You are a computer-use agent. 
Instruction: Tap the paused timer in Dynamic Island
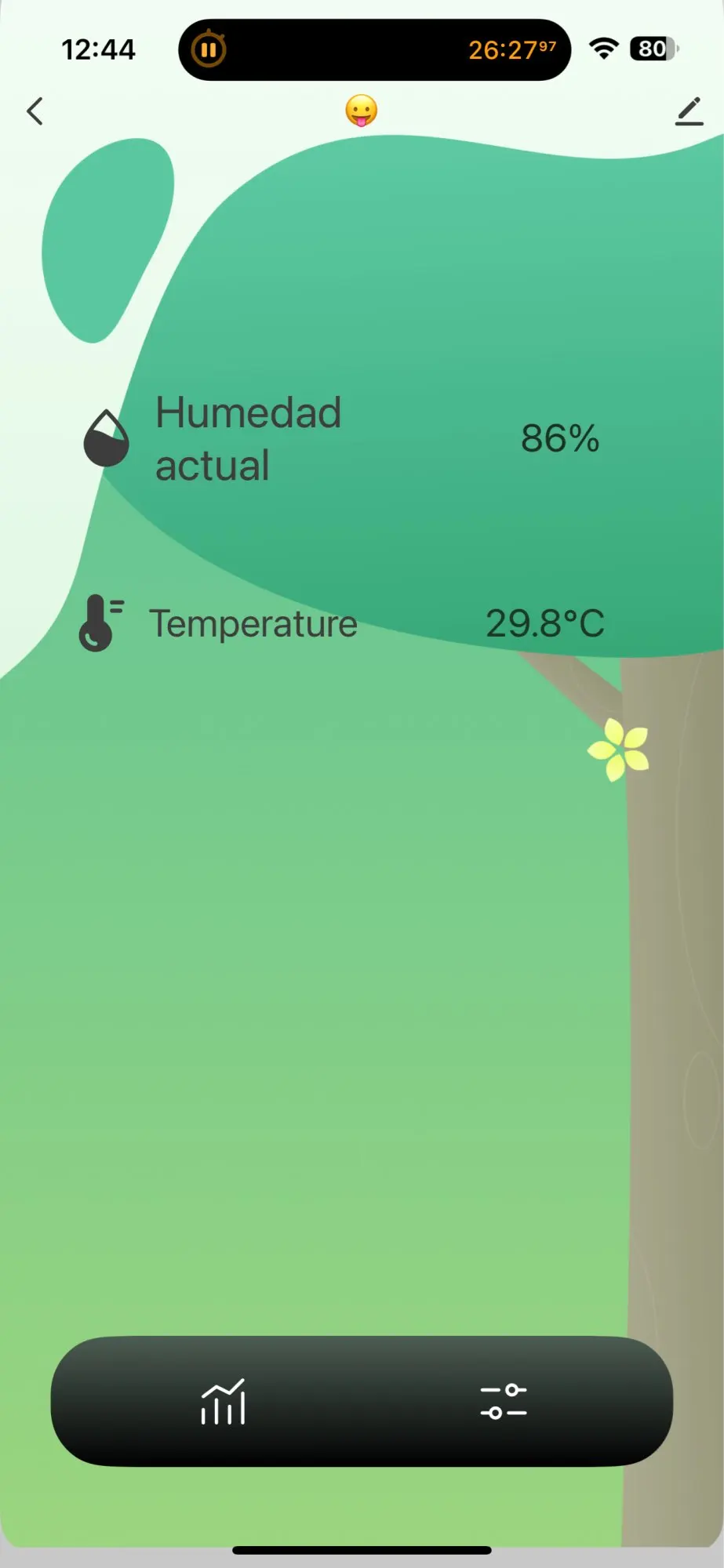coord(374,50)
